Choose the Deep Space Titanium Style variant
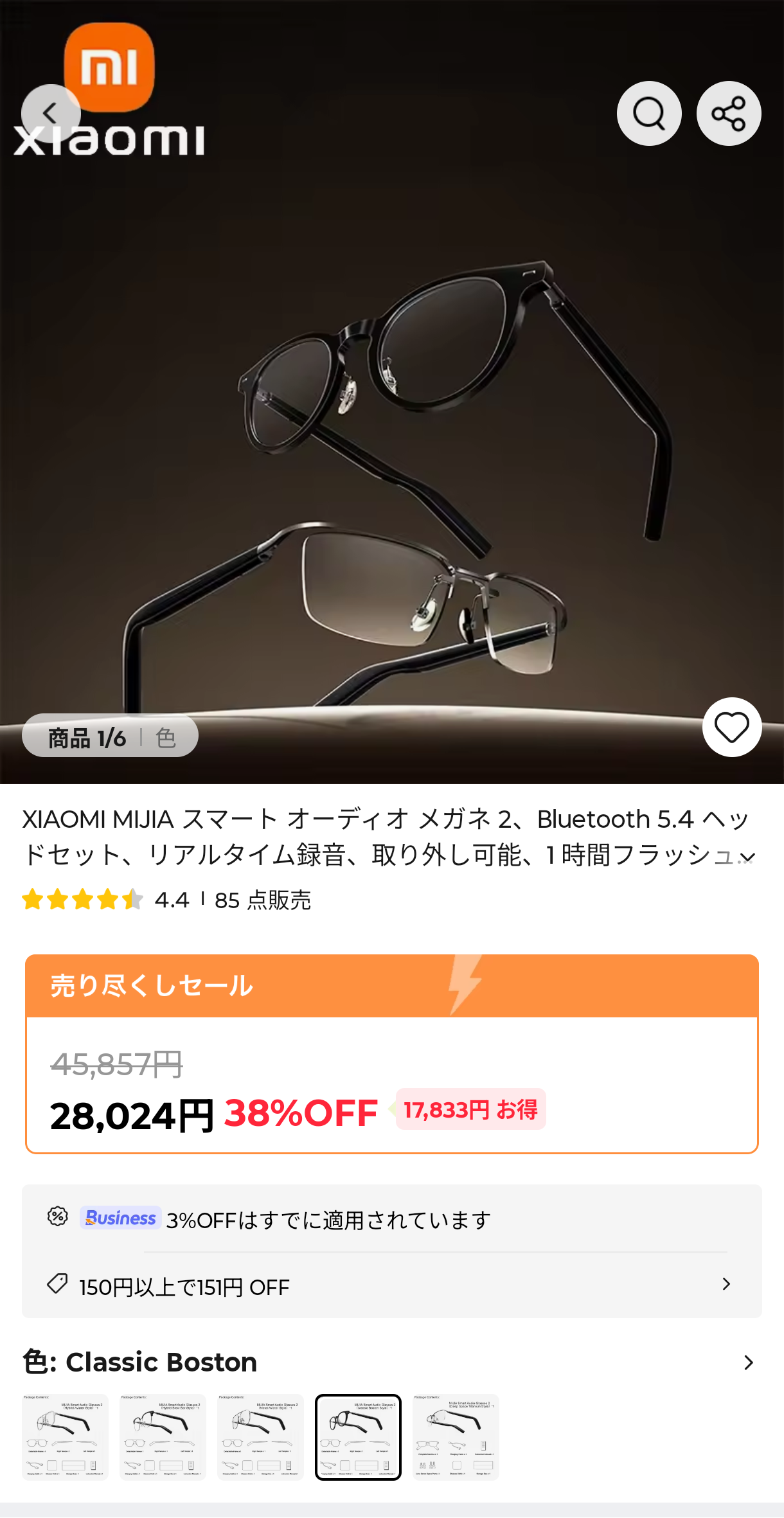This screenshot has height=1518, width=784. point(456,1437)
